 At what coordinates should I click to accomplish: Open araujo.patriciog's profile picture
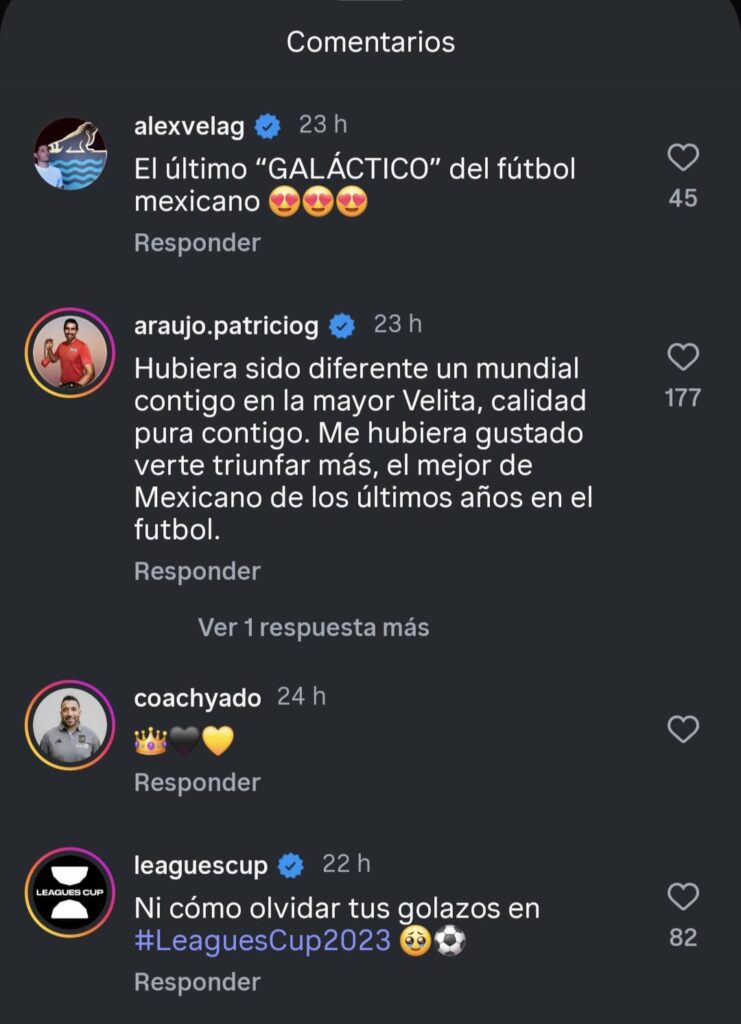point(70,353)
